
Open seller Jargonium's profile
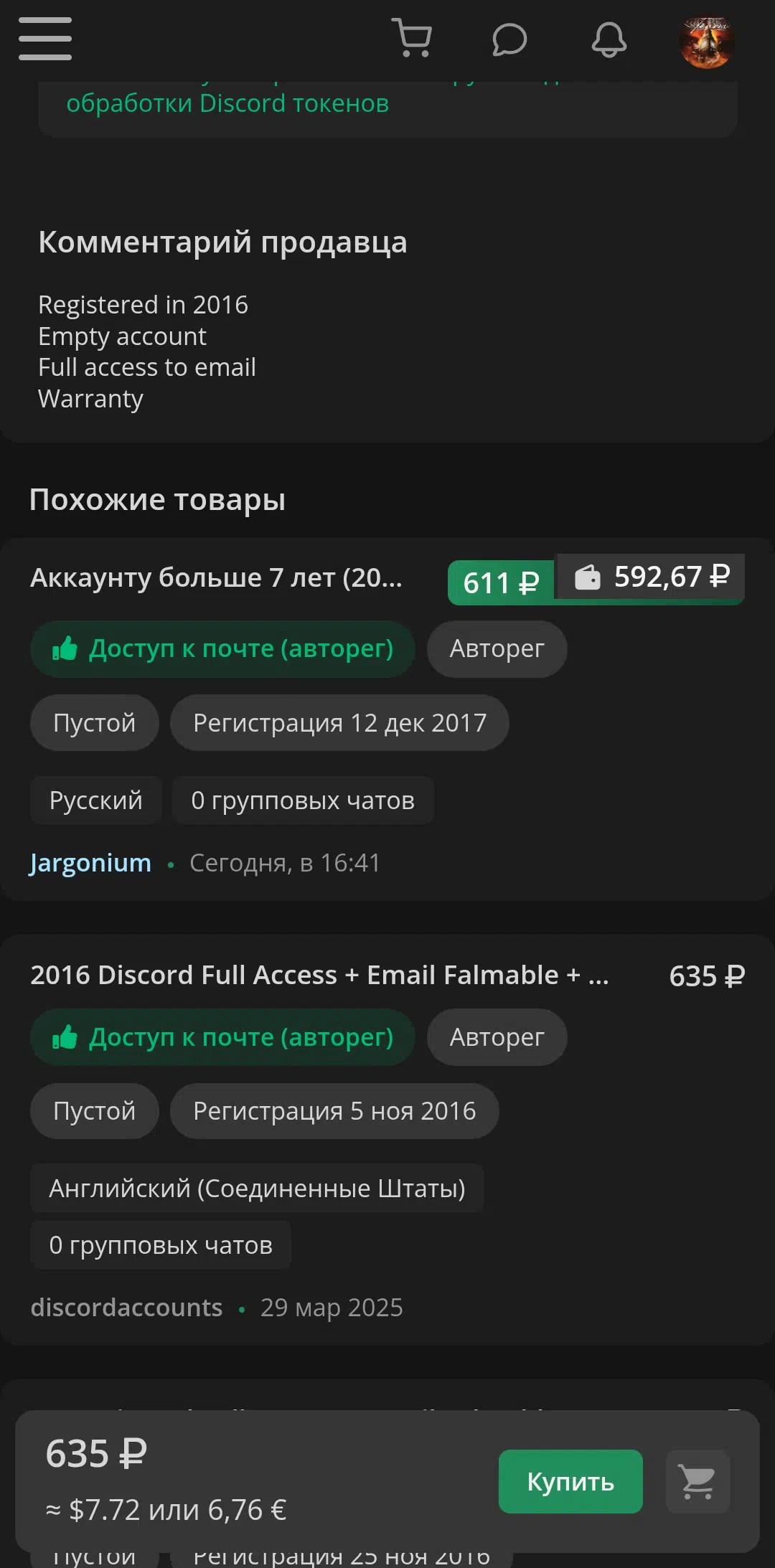pos(90,863)
